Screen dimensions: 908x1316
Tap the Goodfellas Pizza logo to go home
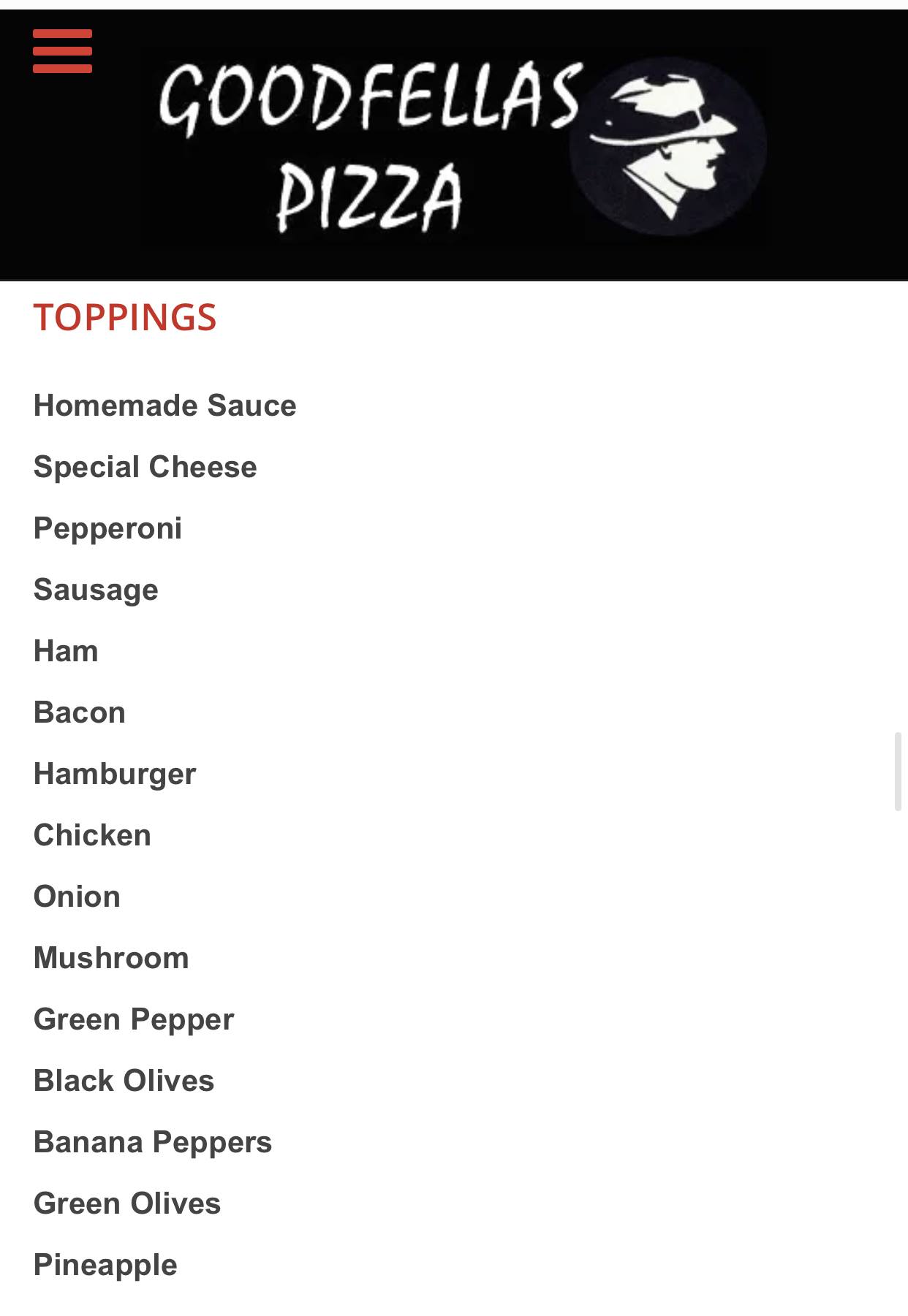453,146
